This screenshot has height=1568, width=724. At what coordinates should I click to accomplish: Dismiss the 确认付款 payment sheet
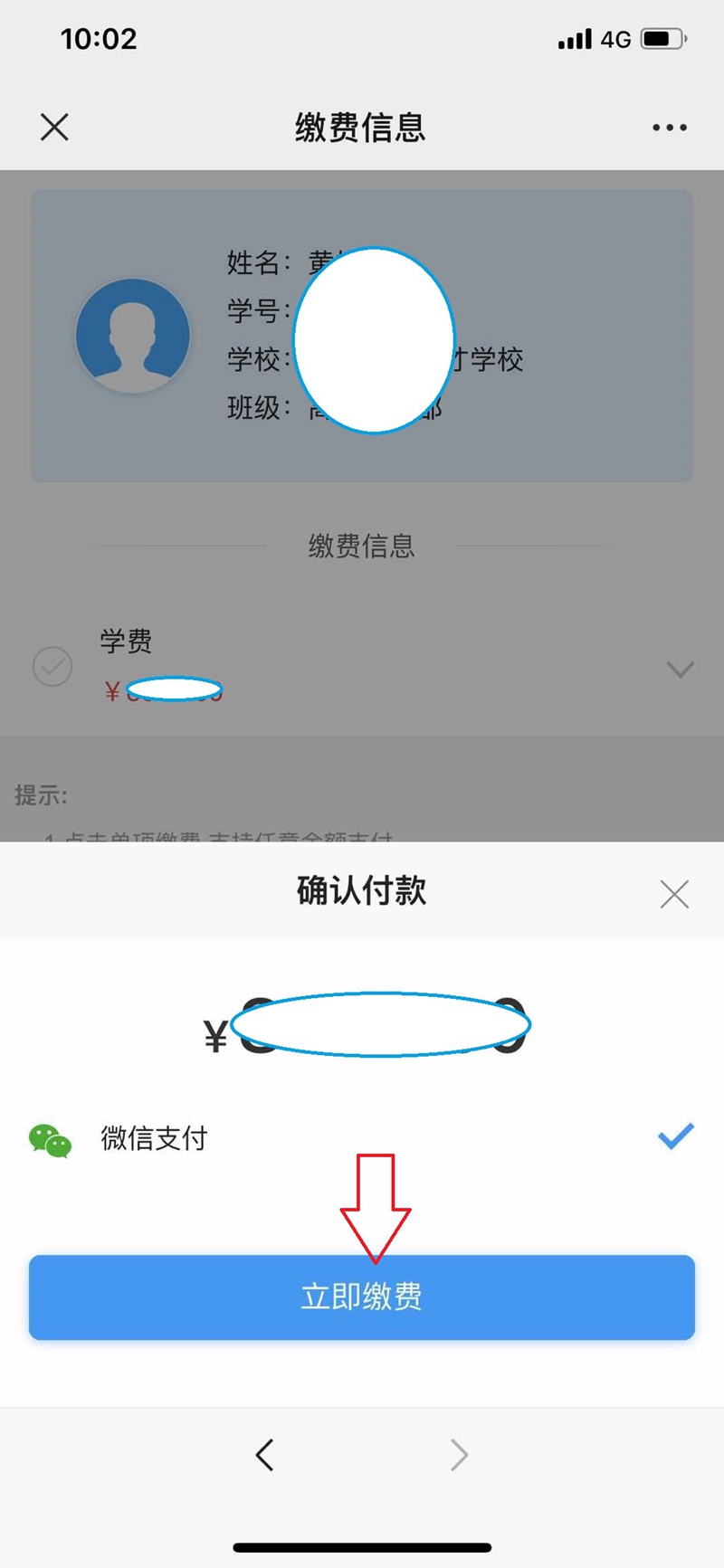(x=674, y=894)
